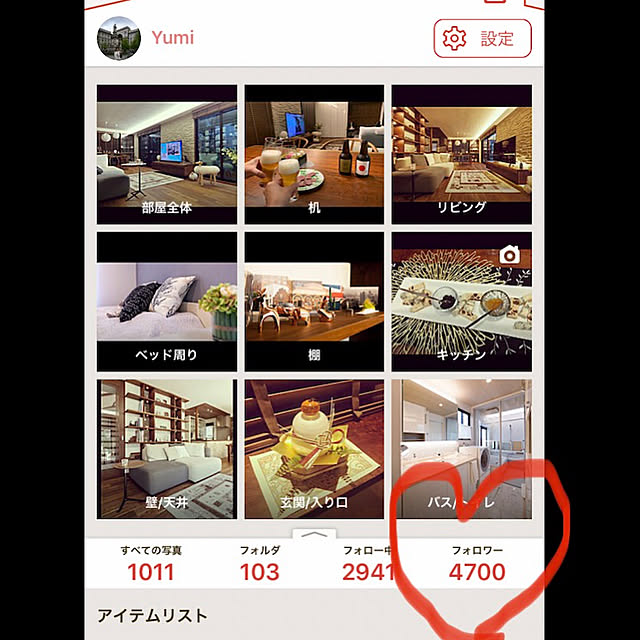Open the キッチン photo category

461,301
